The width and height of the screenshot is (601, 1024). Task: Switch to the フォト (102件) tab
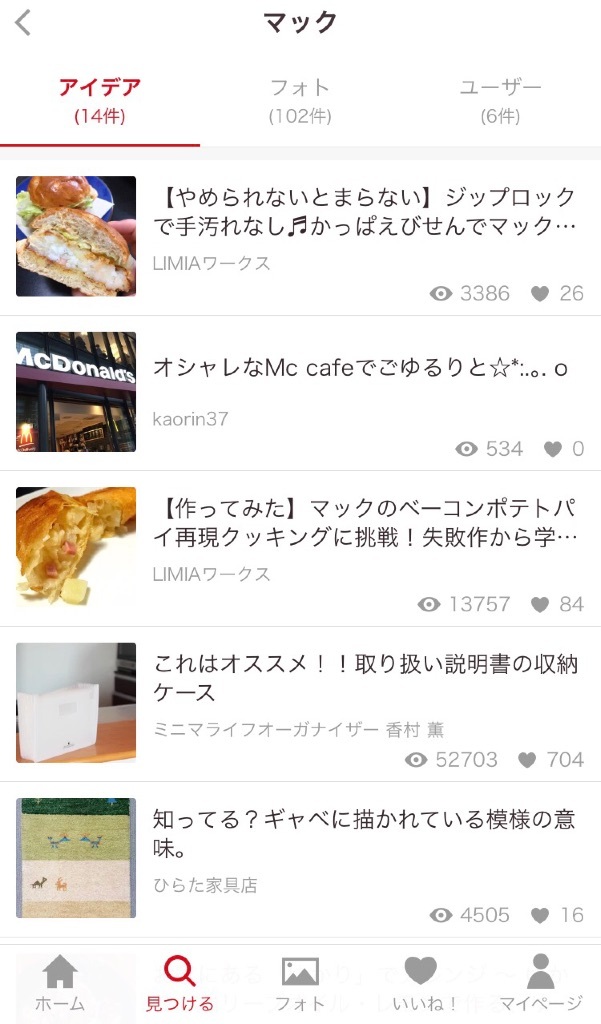300,100
